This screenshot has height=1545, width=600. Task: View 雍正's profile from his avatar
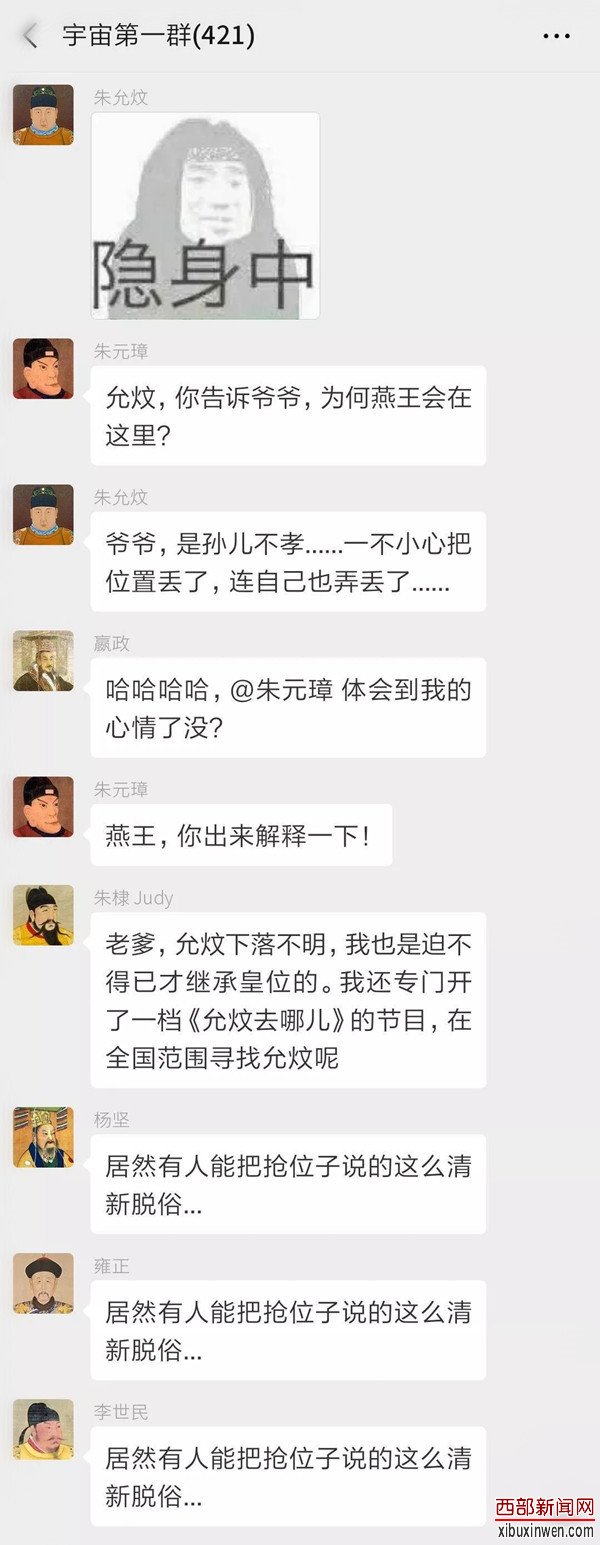click(x=43, y=1283)
